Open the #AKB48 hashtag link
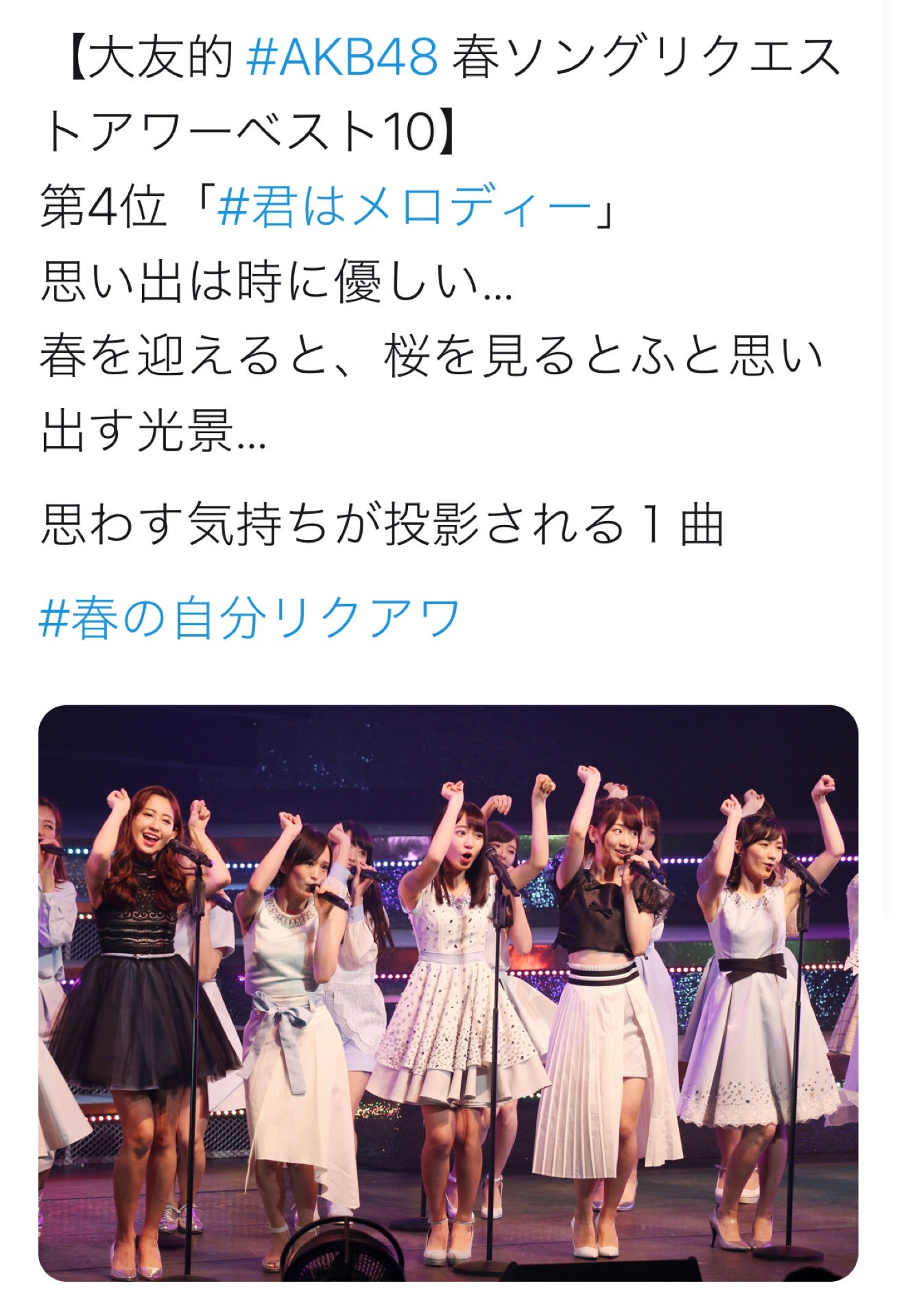Image resolution: width=897 pixels, height=1316 pixels. 342,57
